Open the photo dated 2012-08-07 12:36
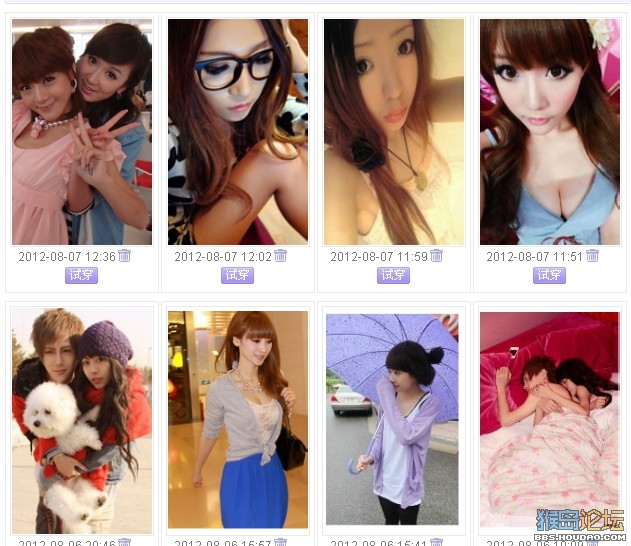 82,131
